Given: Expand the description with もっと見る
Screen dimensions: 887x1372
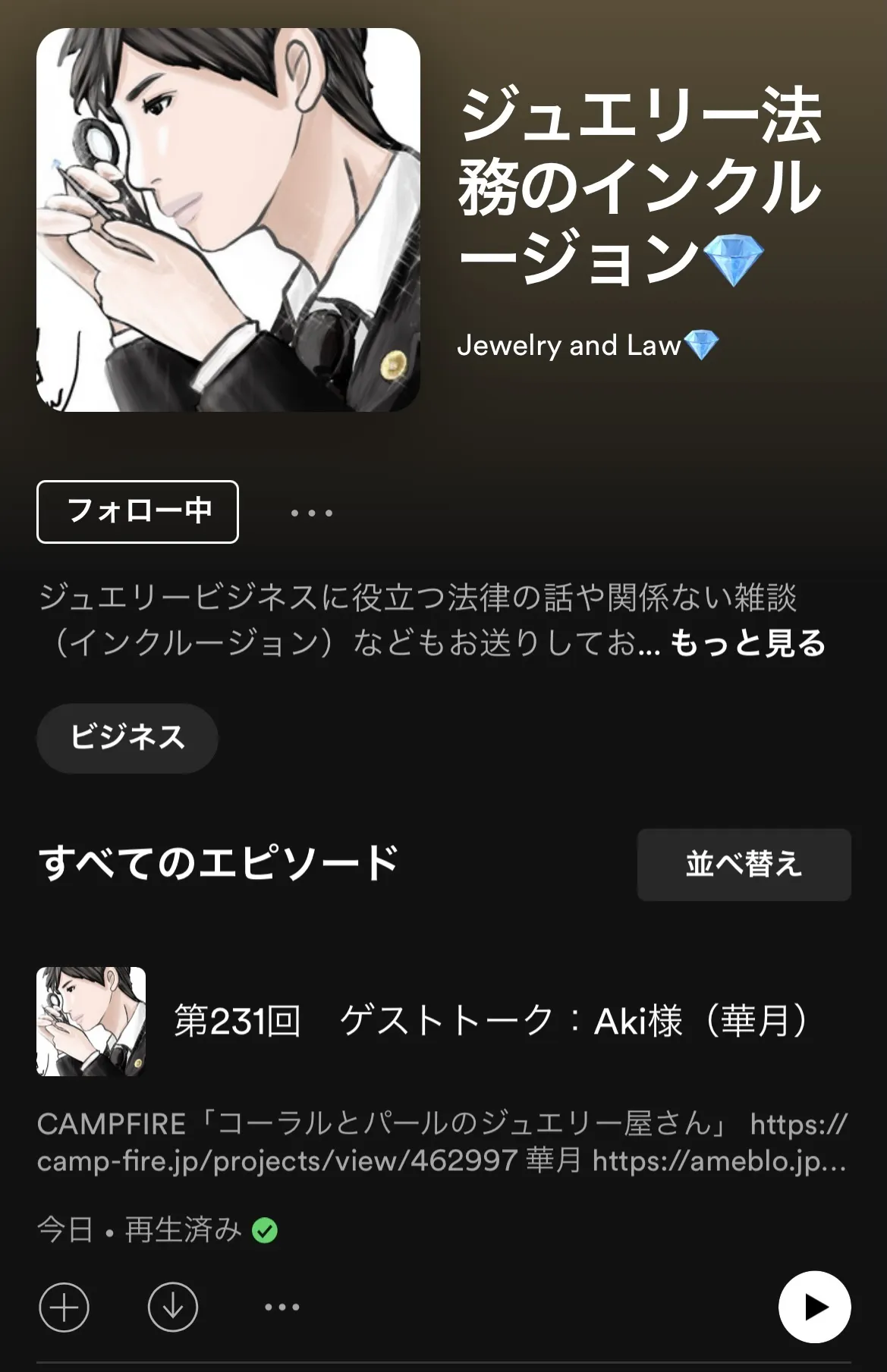Looking at the screenshot, I should click(747, 643).
